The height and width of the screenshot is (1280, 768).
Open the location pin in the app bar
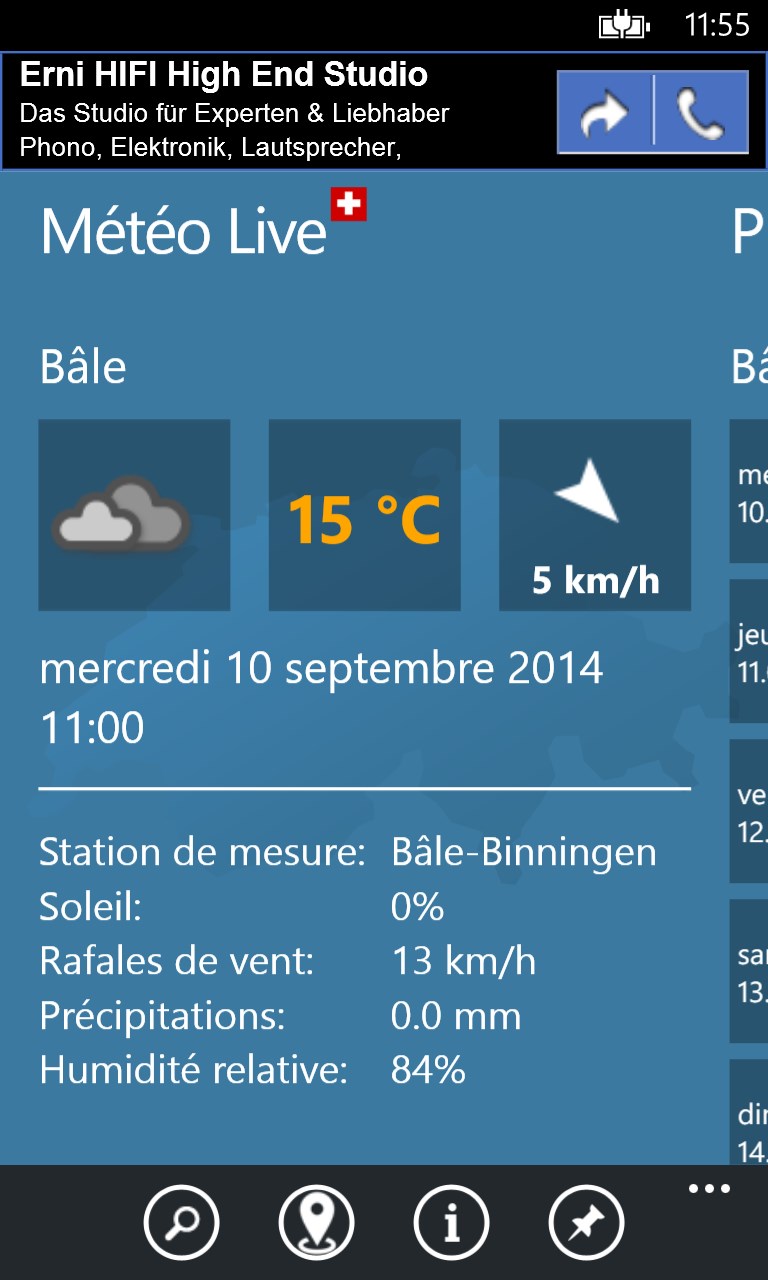[316, 1222]
